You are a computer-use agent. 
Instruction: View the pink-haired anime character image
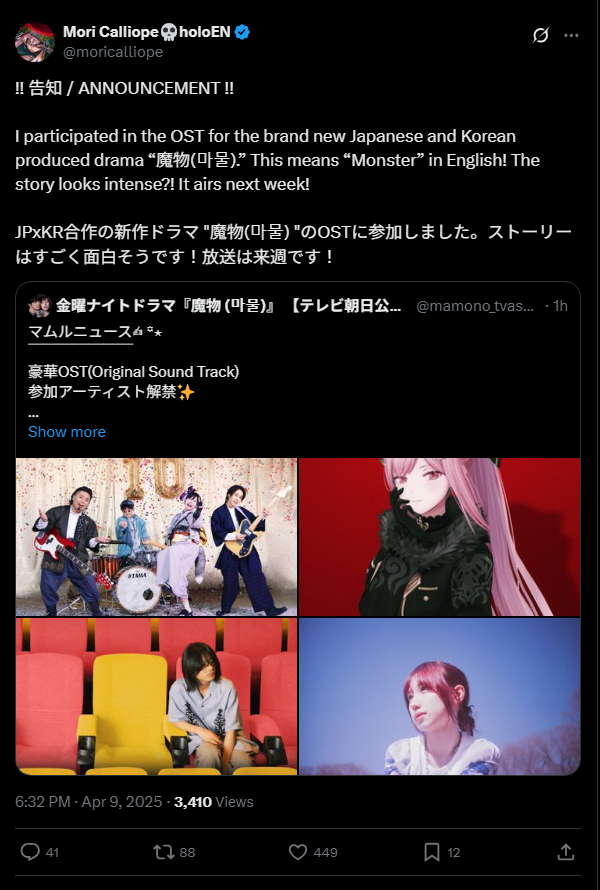[x=440, y=537]
